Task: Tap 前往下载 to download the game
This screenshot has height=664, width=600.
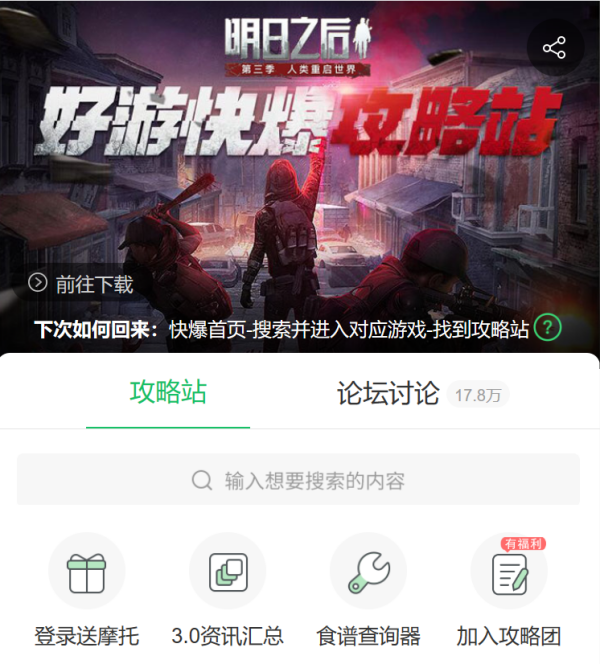Action: point(81,284)
